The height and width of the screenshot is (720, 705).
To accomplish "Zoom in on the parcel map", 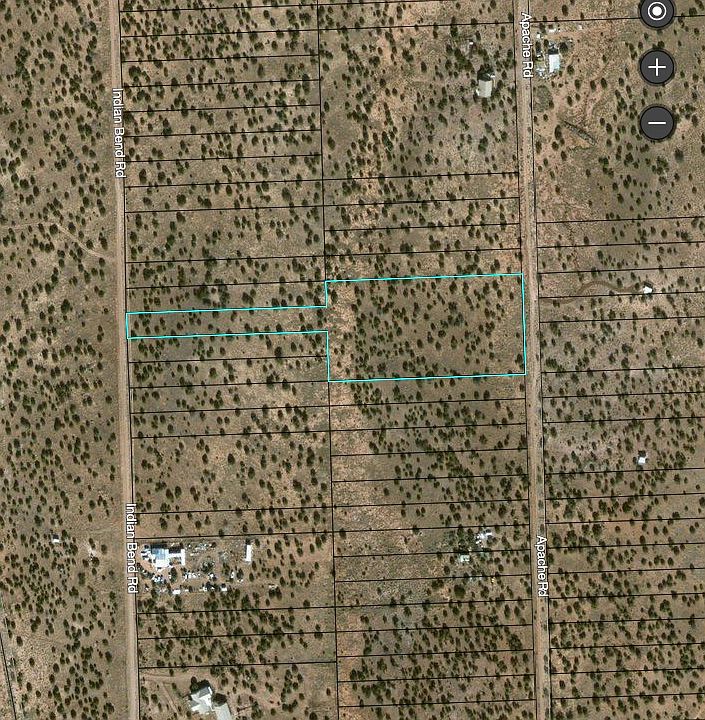I will (x=657, y=68).
